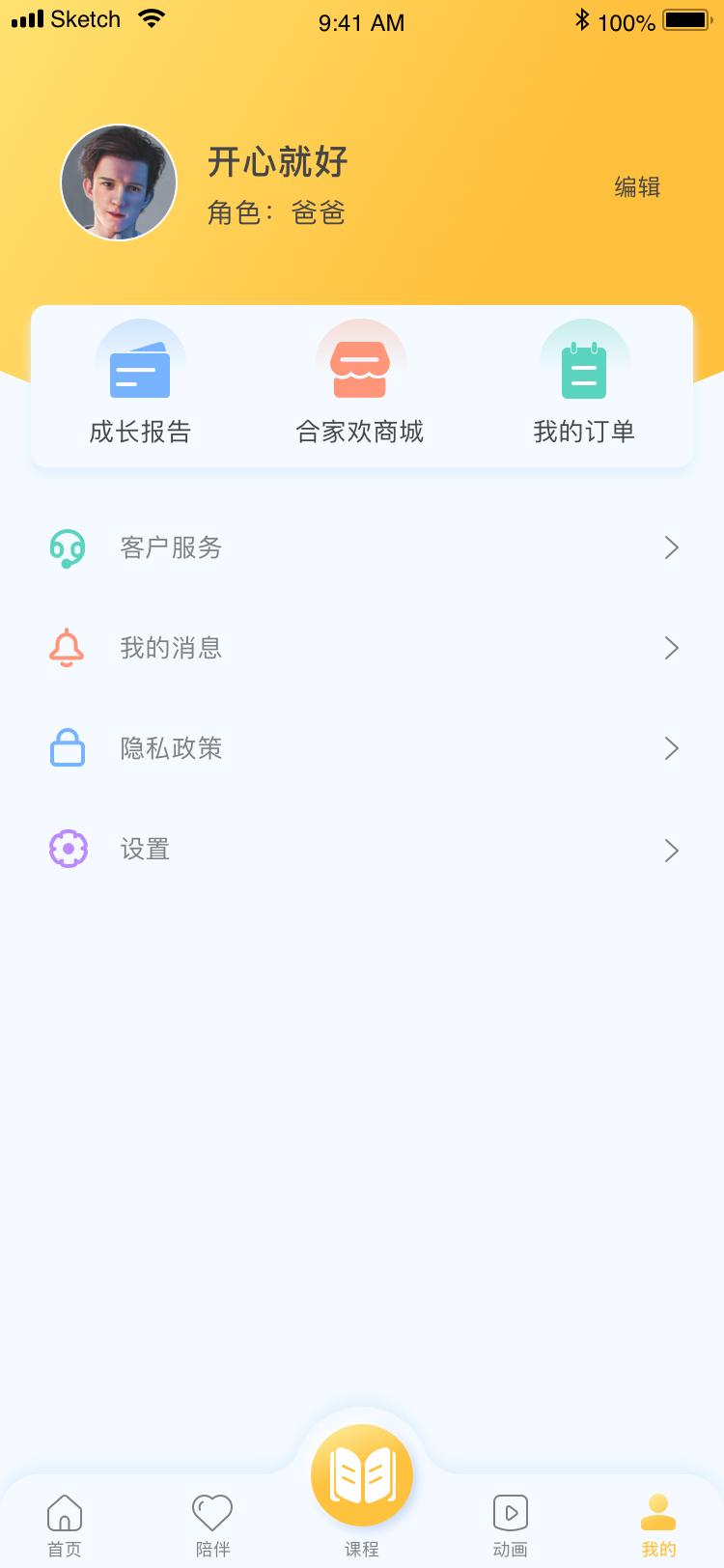724x1568 pixels.
Task: Select the 我的 profile tab
Action: (x=658, y=1524)
